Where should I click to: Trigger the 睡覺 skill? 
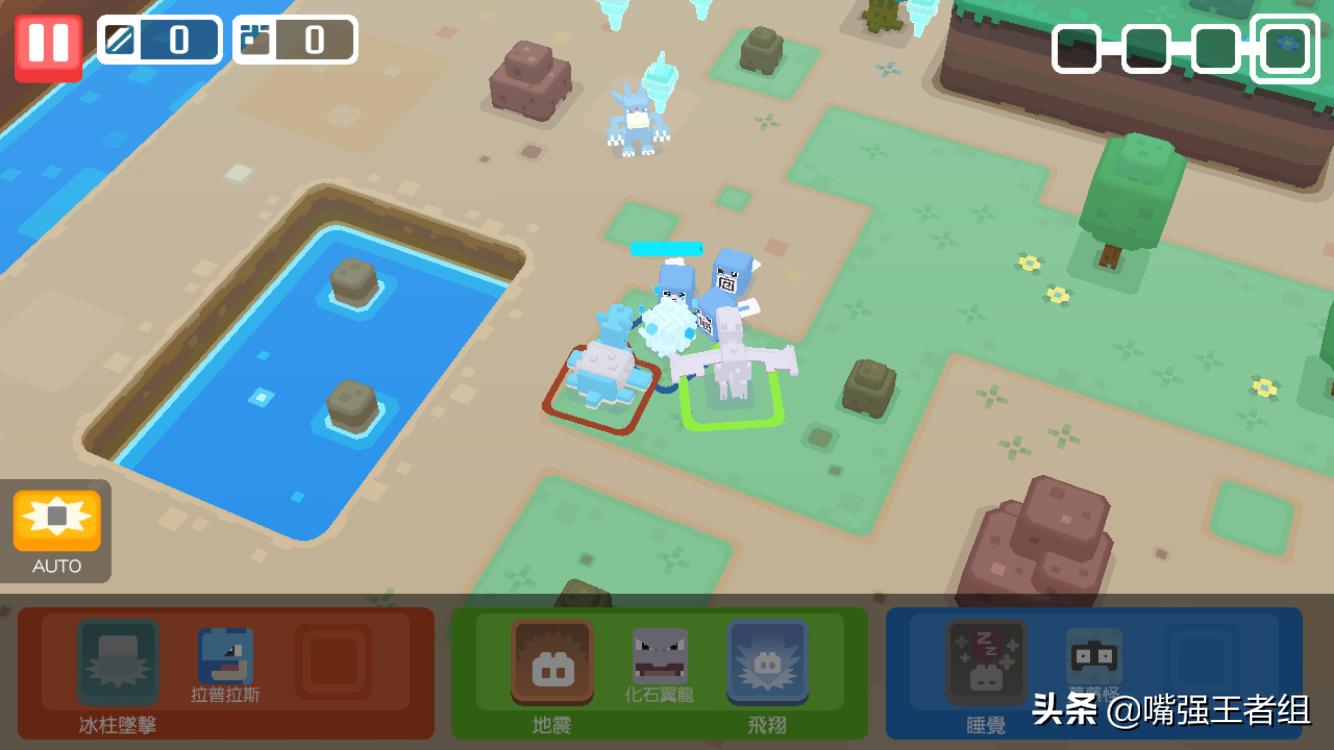[x=986, y=663]
